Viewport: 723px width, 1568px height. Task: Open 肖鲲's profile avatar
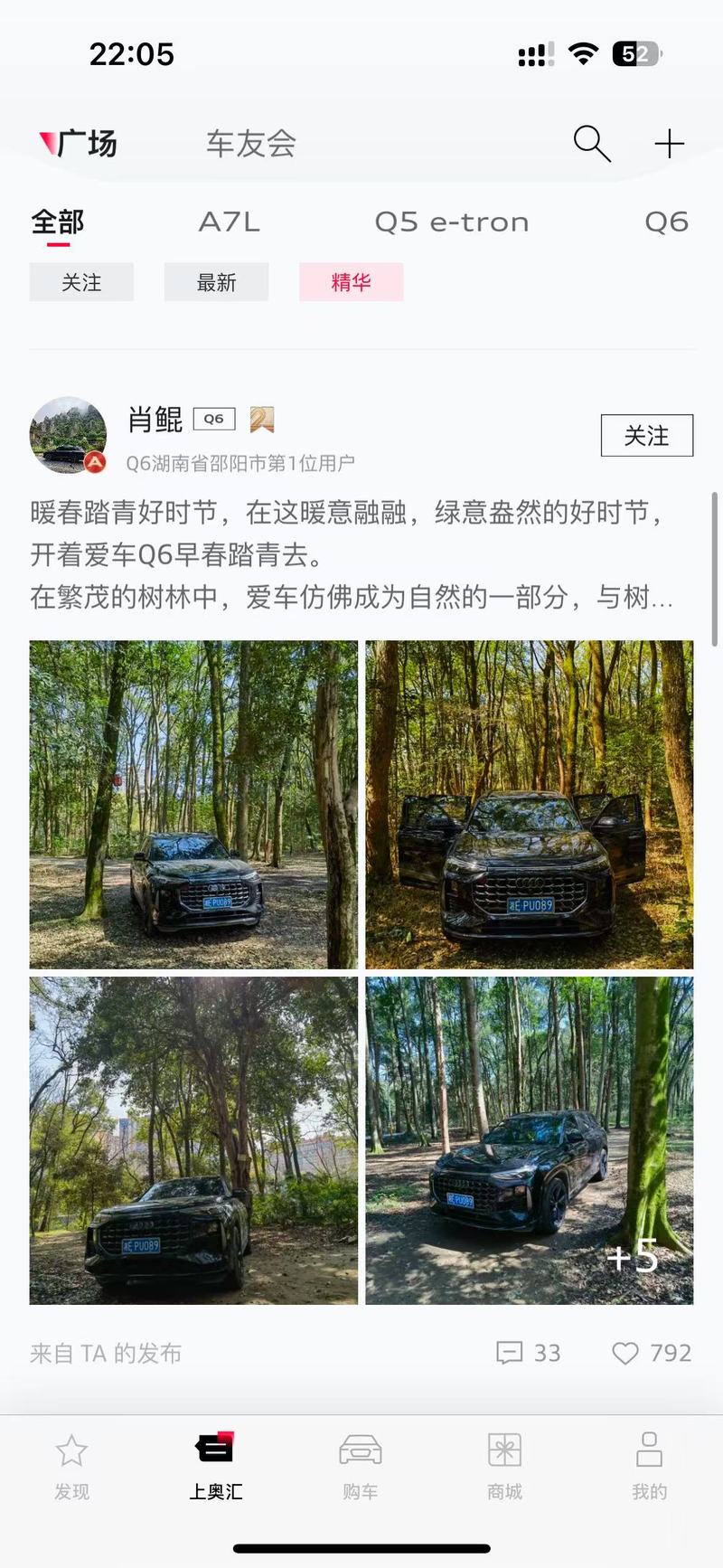[x=68, y=435]
